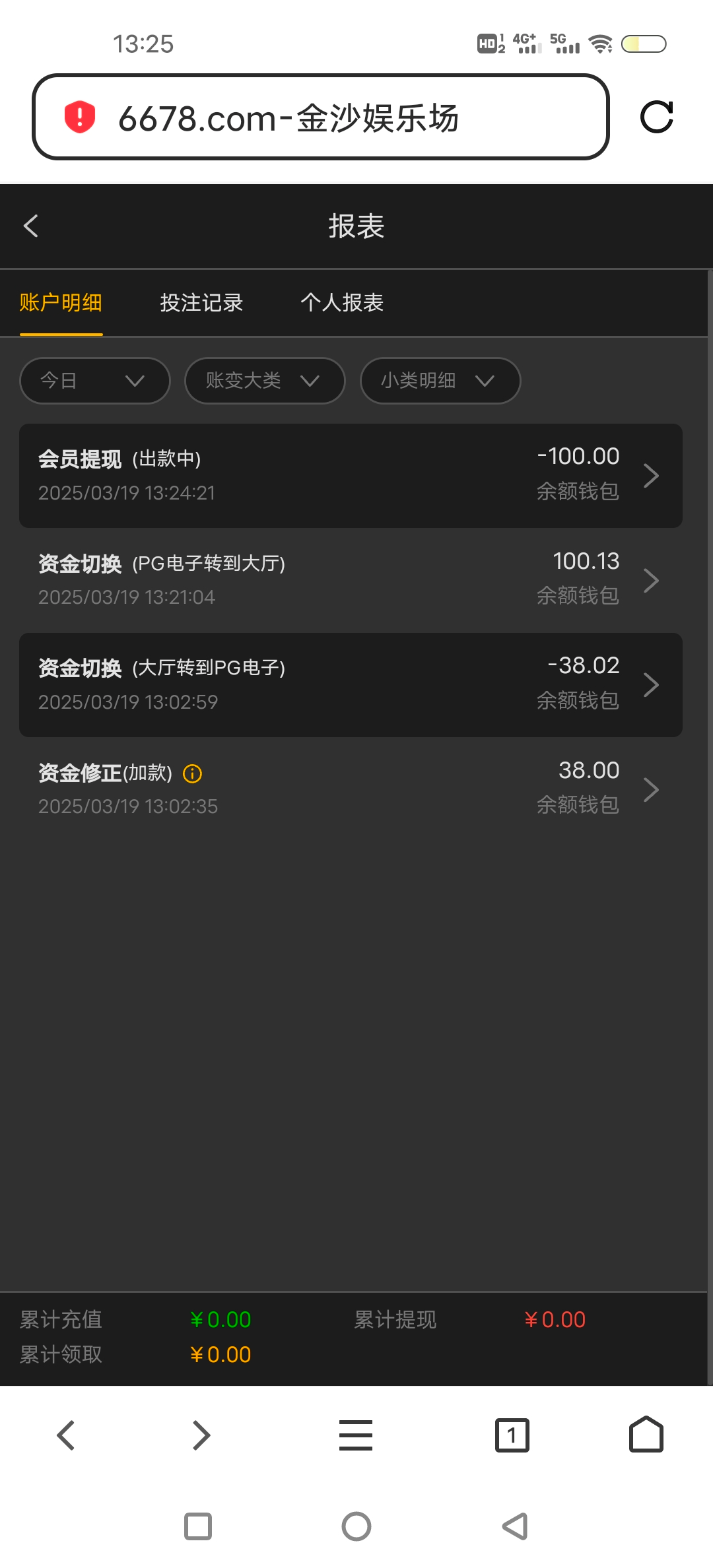Open the 资金修正(加款) record
713x1568 pixels.
[350, 789]
